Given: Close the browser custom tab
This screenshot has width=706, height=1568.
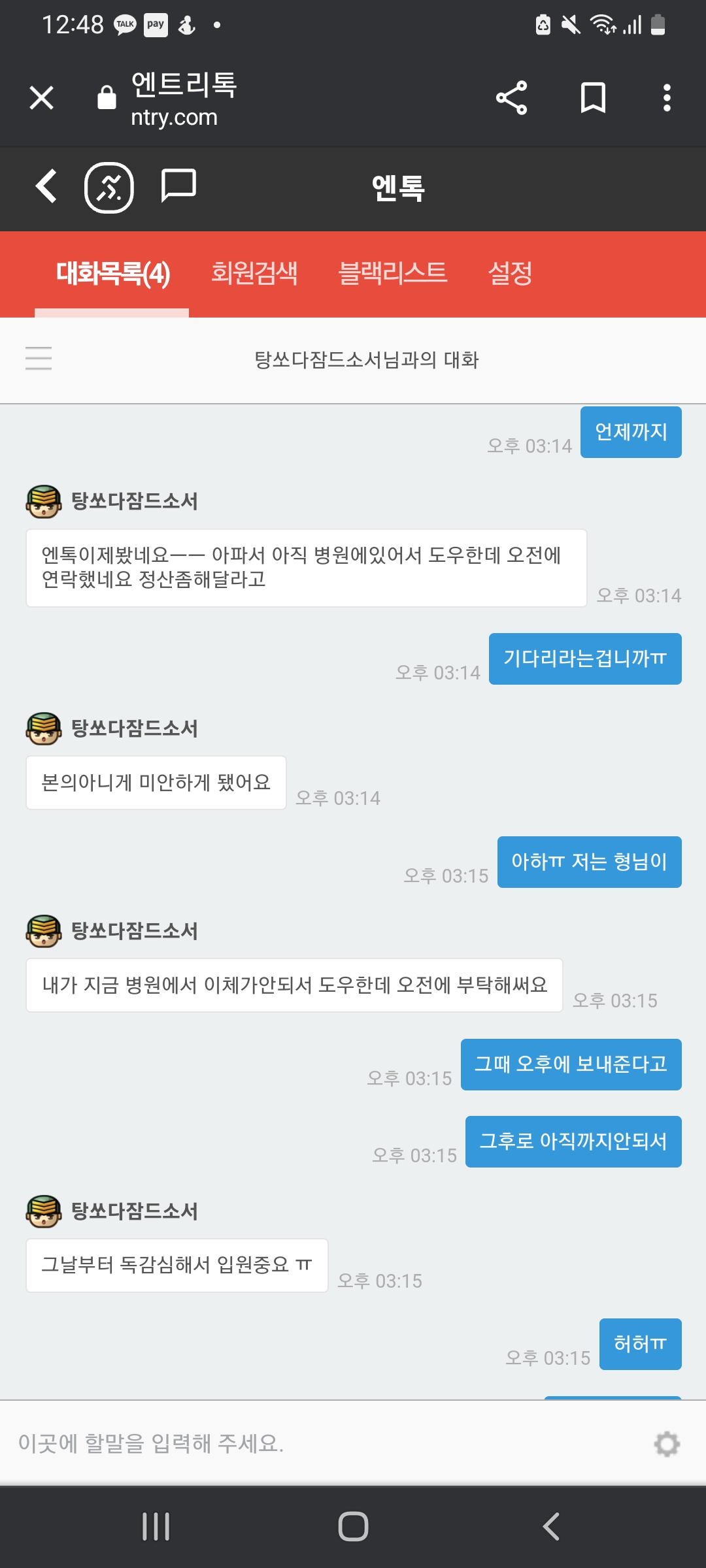Looking at the screenshot, I should tap(41, 98).
